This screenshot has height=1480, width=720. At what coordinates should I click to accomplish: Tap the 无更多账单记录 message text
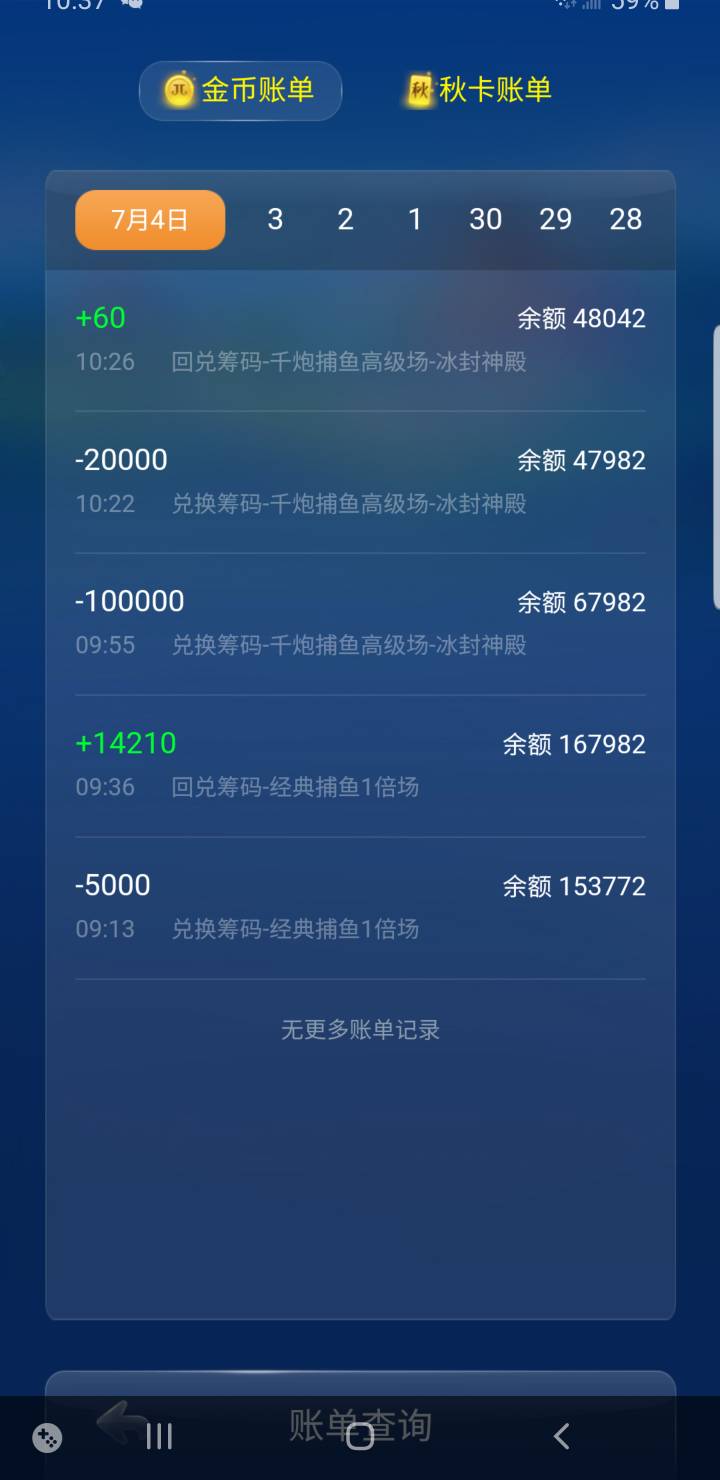[360, 1030]
